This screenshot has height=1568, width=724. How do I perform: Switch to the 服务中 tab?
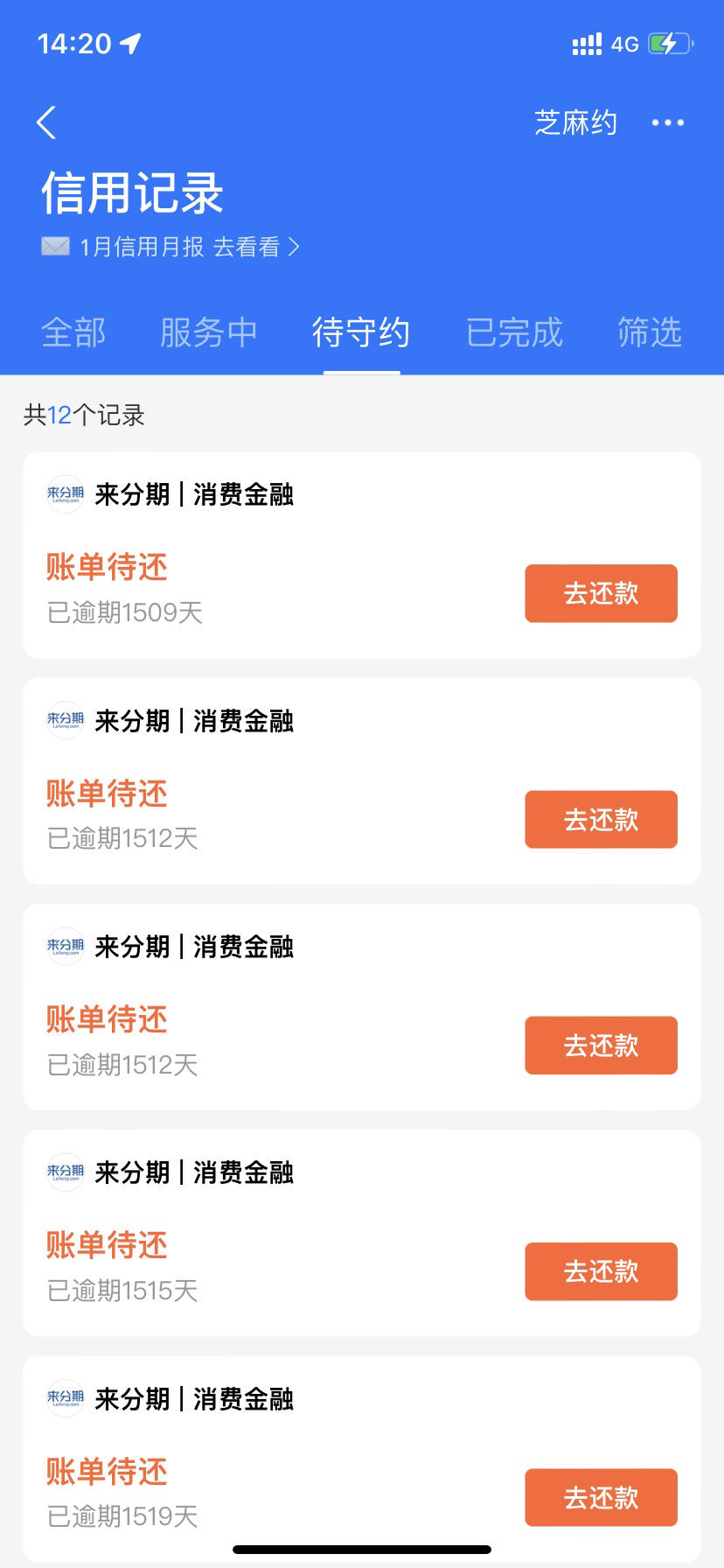pos(209,332)
